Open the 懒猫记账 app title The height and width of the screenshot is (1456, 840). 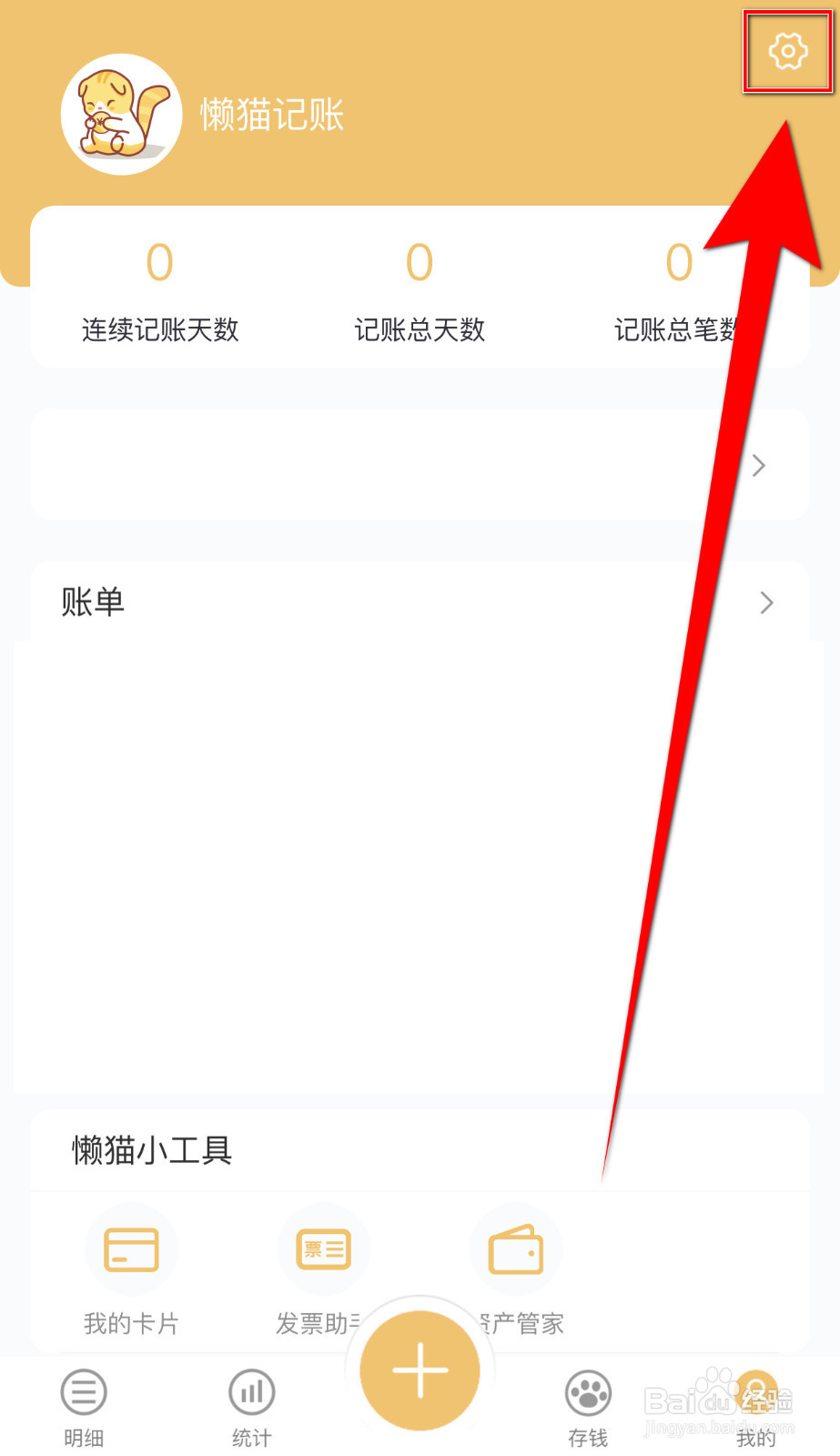pyautogui.click(x=270, y=115)
